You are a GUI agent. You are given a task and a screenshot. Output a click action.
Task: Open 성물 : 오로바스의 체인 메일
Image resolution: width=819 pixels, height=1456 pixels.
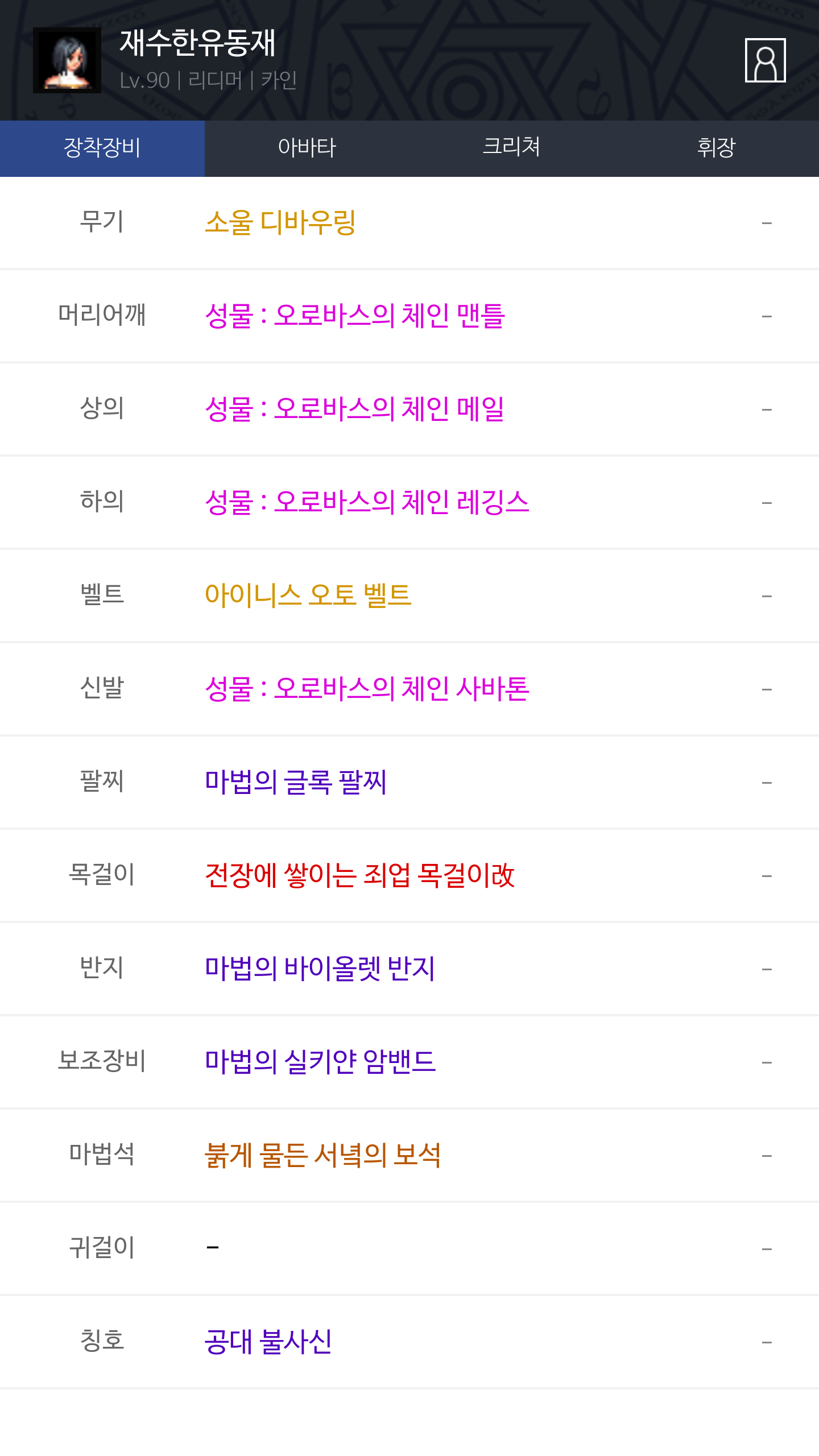(355, 409)
